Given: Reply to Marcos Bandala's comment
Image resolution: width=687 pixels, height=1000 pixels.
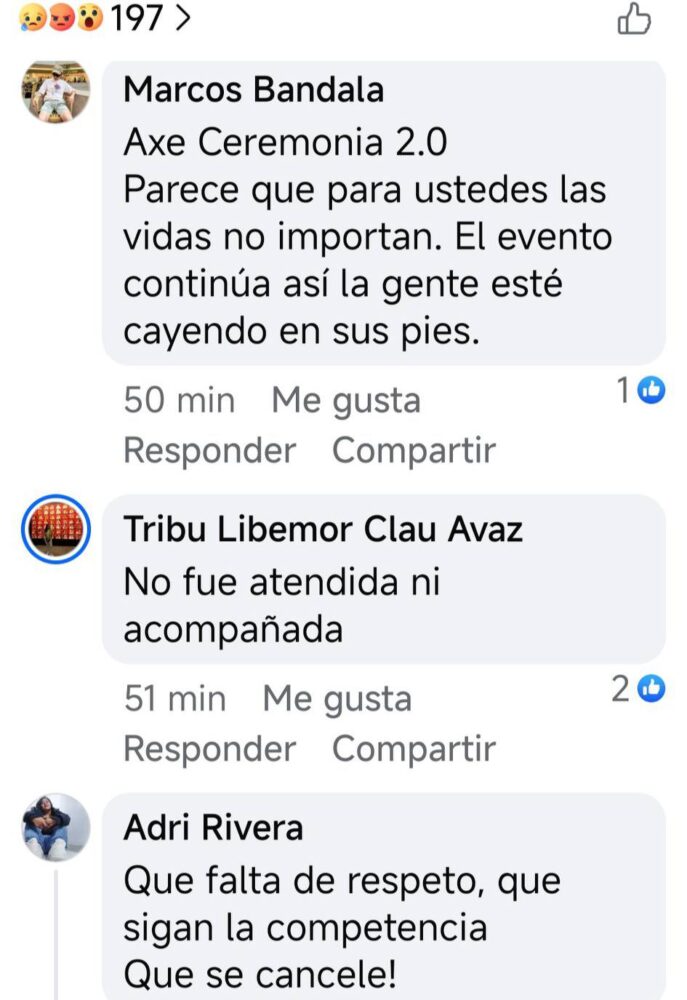Looking at the screenshot, I should pos(209,450).
